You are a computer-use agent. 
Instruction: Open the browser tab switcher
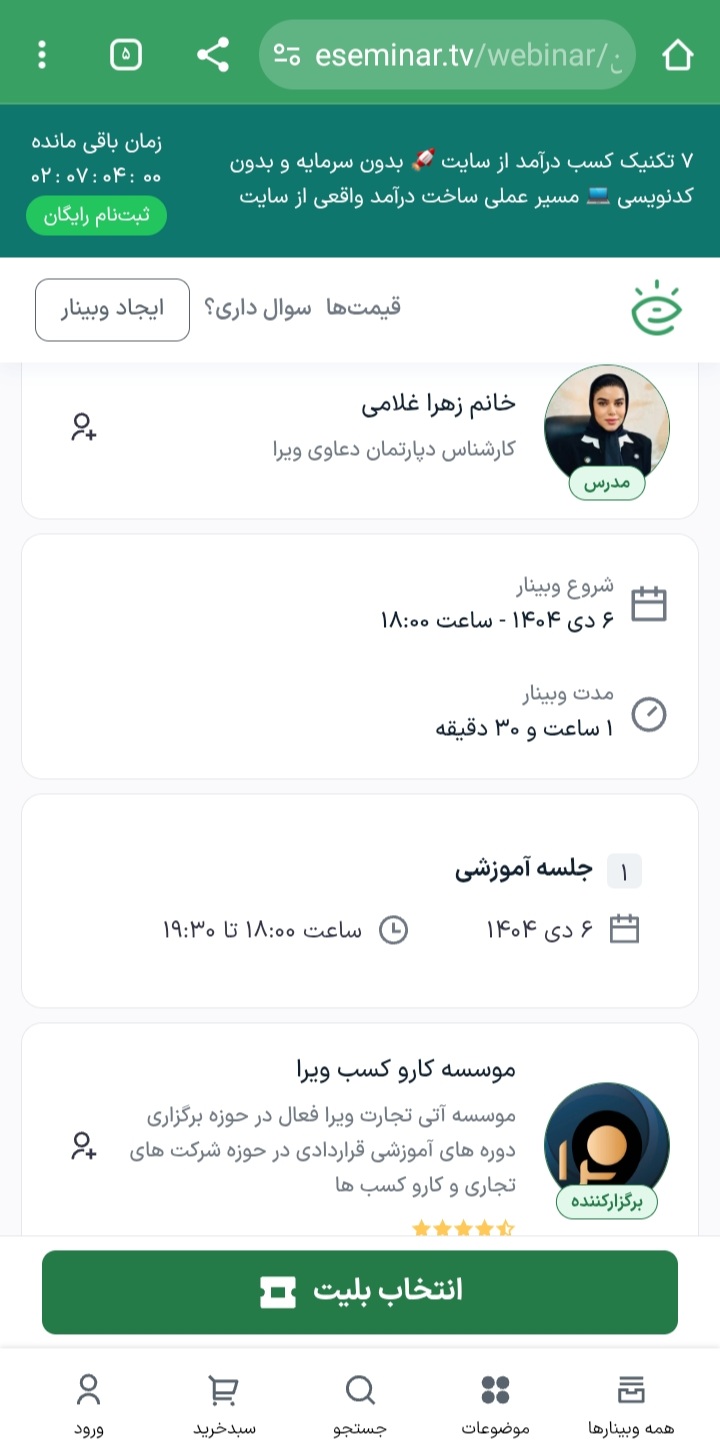coord(126,55)
